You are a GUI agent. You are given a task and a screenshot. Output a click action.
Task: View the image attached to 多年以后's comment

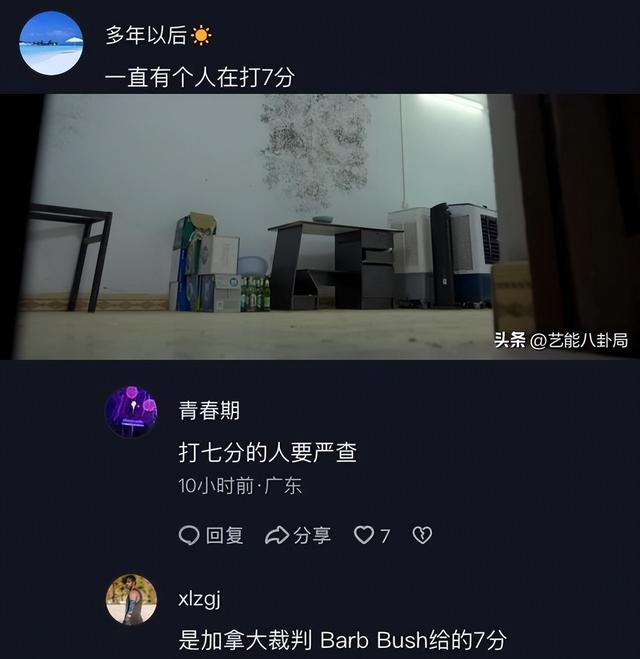point(320,226)
